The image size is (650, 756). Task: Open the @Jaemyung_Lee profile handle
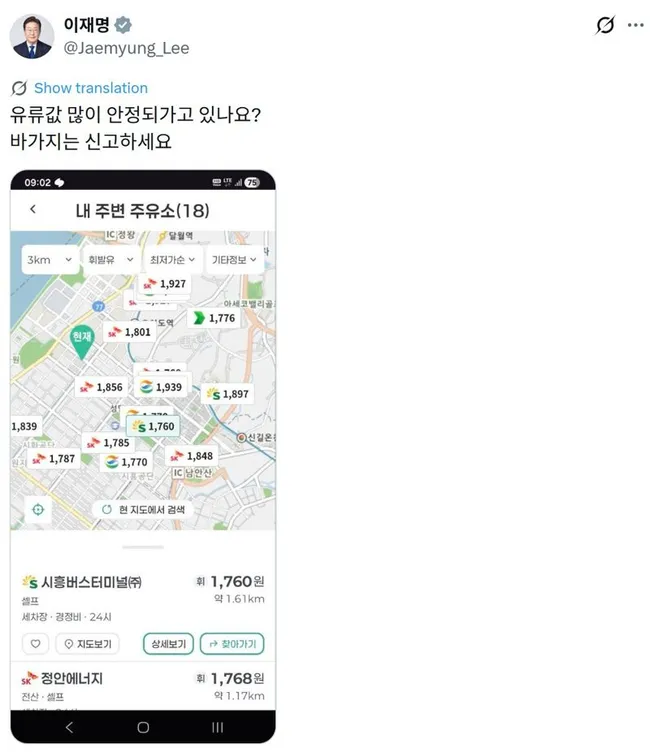tap(128, 48)
